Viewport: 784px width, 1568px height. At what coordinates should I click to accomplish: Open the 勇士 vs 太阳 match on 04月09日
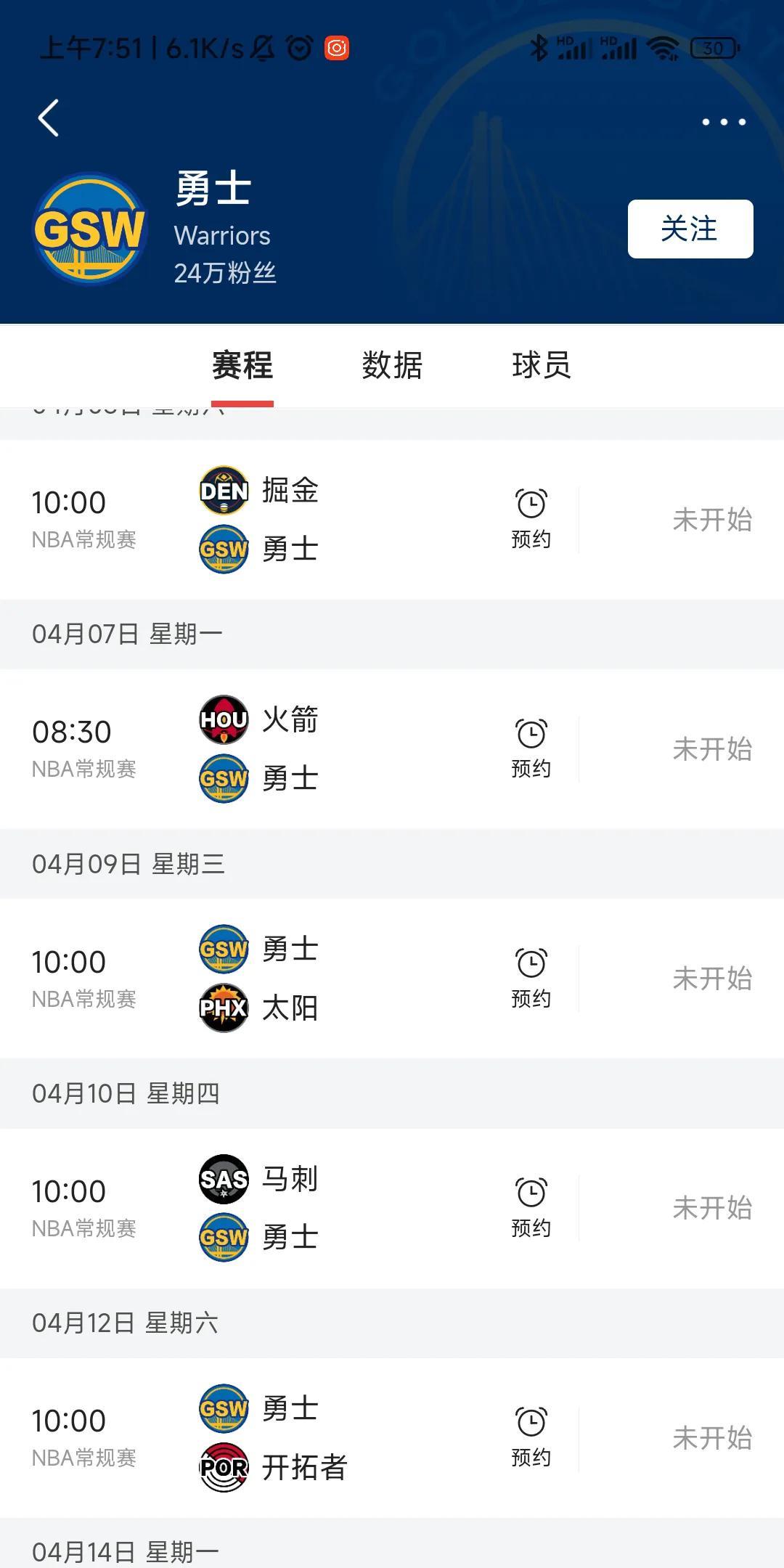pos(392,979)
